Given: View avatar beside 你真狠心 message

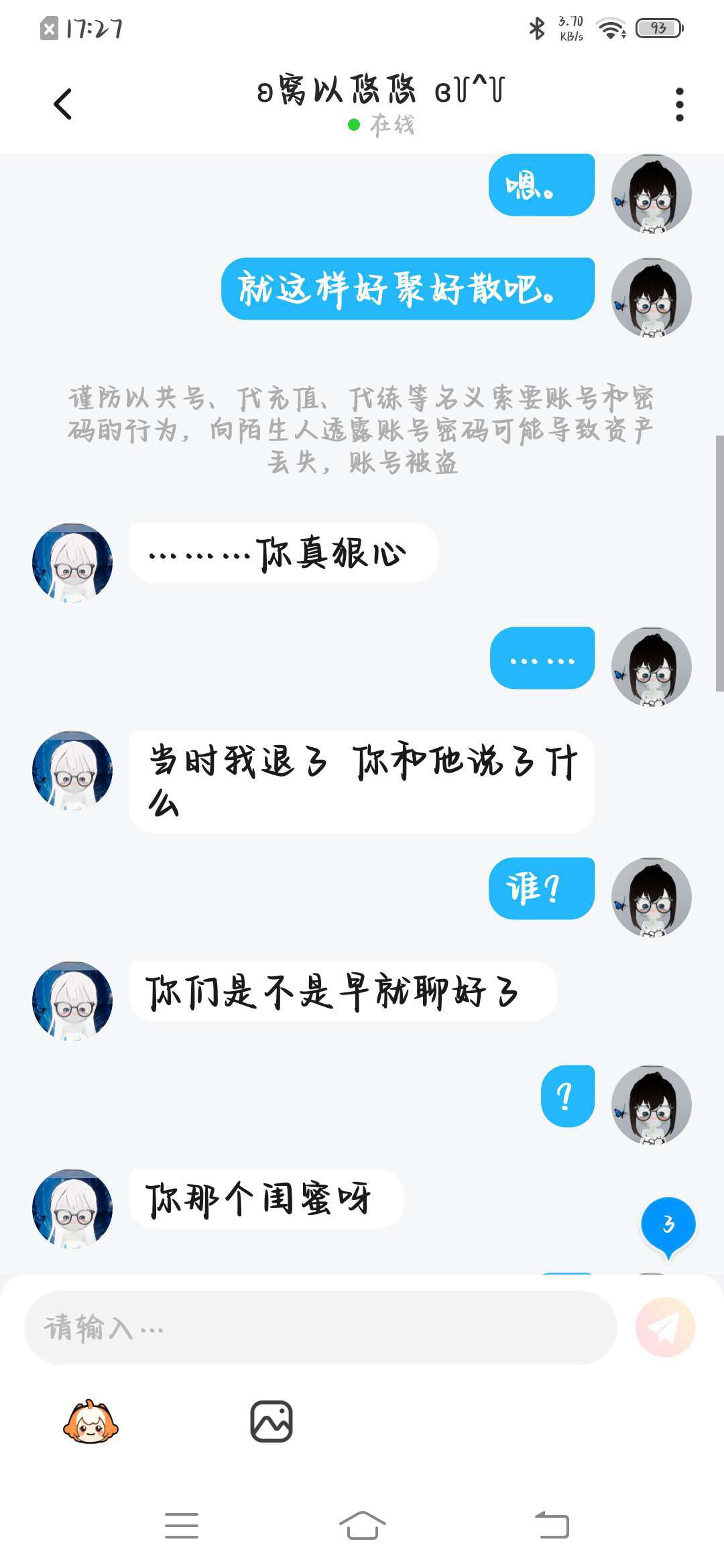Looking at the screenshot, I should click(72, 562).
